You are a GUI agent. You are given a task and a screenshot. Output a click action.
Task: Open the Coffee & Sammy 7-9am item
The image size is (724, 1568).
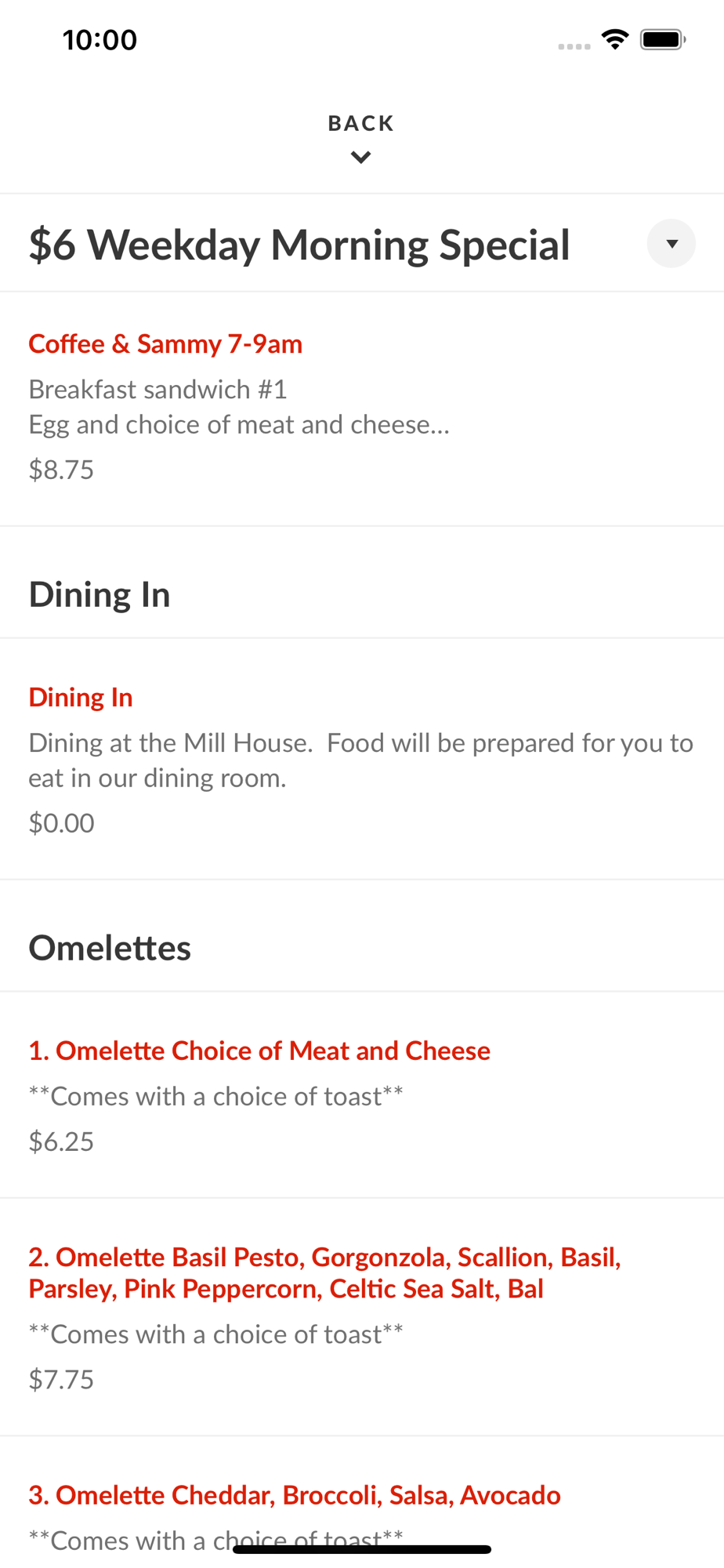click(362, 408)
